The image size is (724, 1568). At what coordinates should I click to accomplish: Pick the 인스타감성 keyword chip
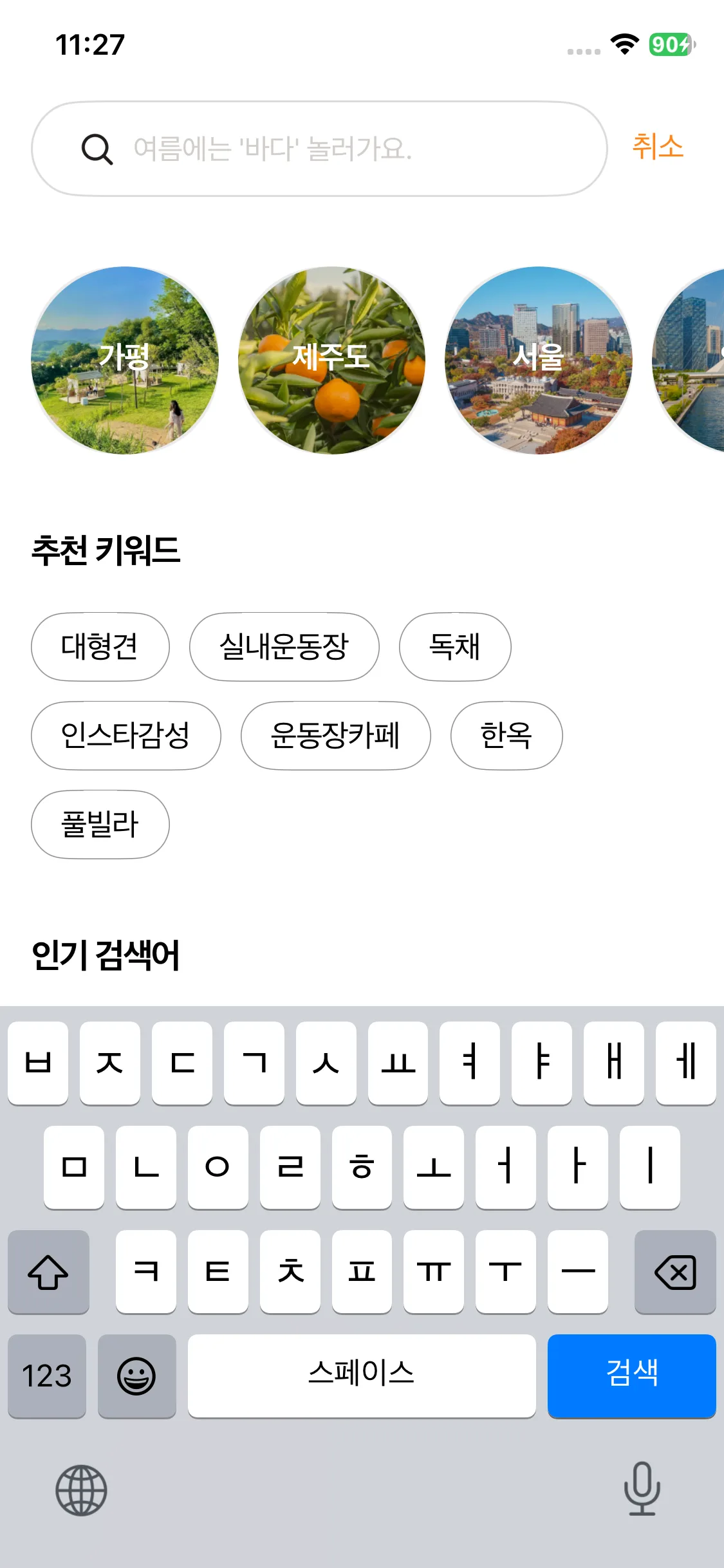point(125,735)
